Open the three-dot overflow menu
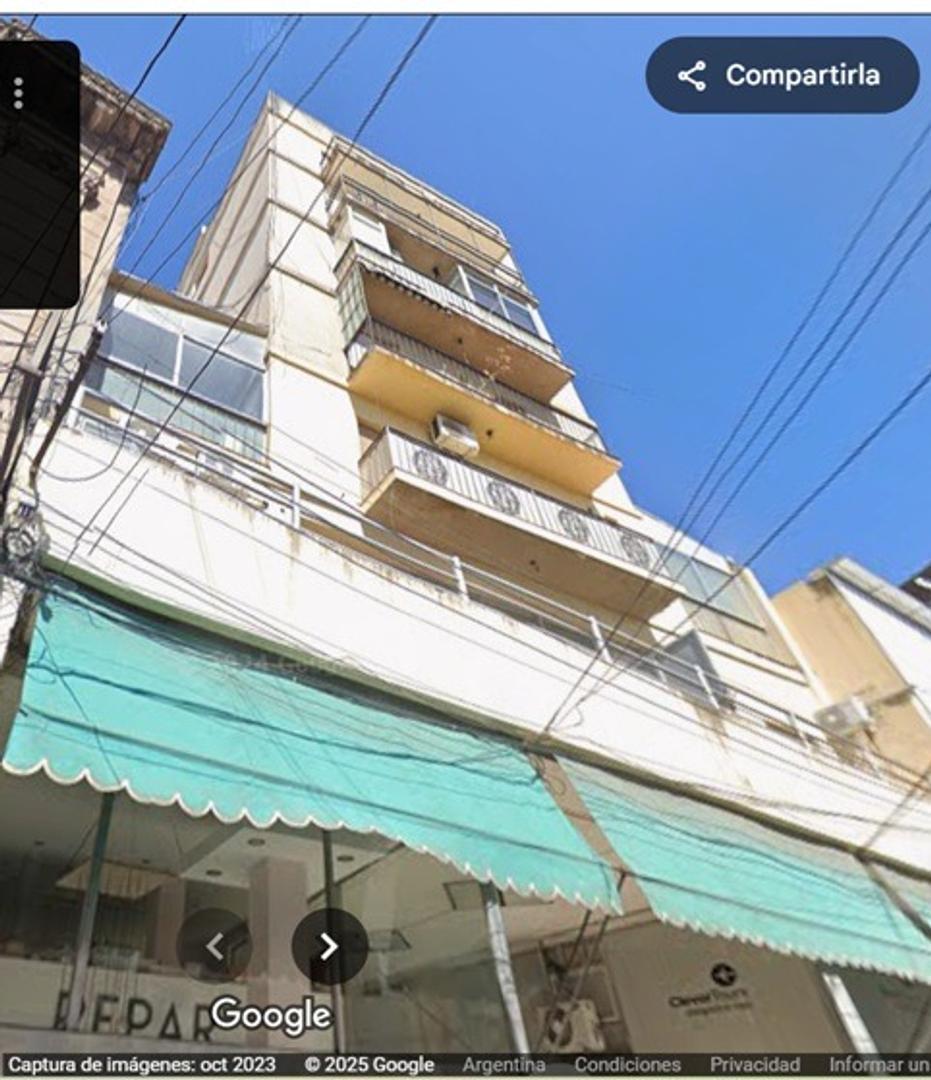 tap(18, 93)
